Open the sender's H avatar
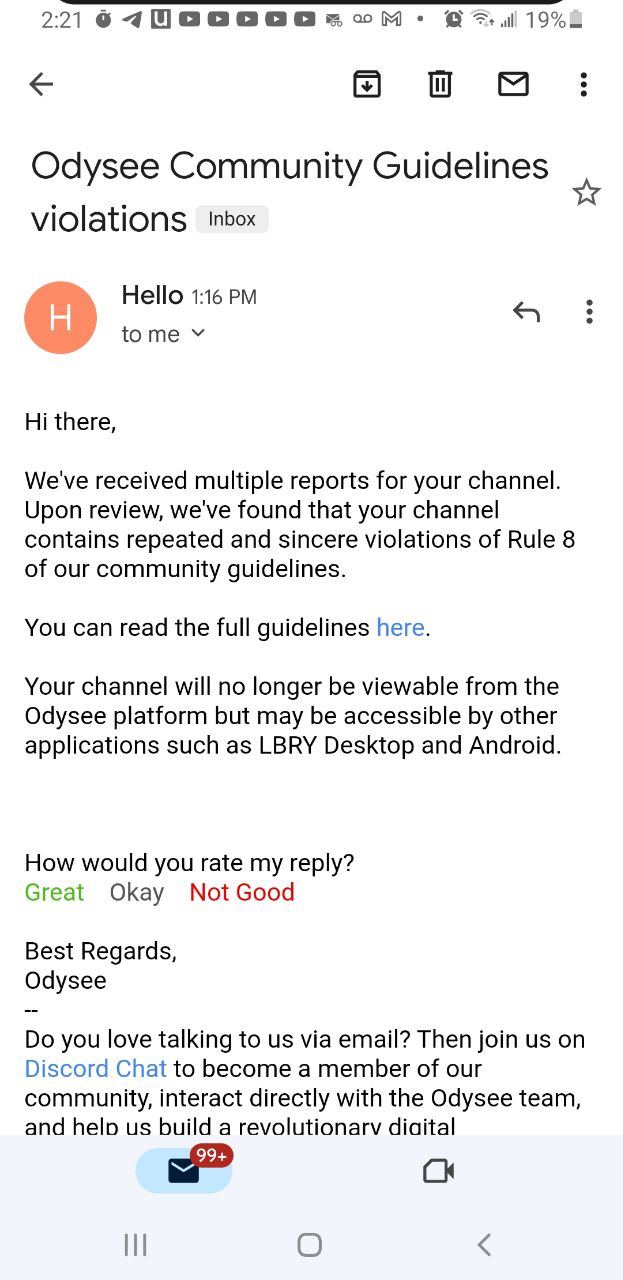The image size is (623, 1280). [60, 317]
